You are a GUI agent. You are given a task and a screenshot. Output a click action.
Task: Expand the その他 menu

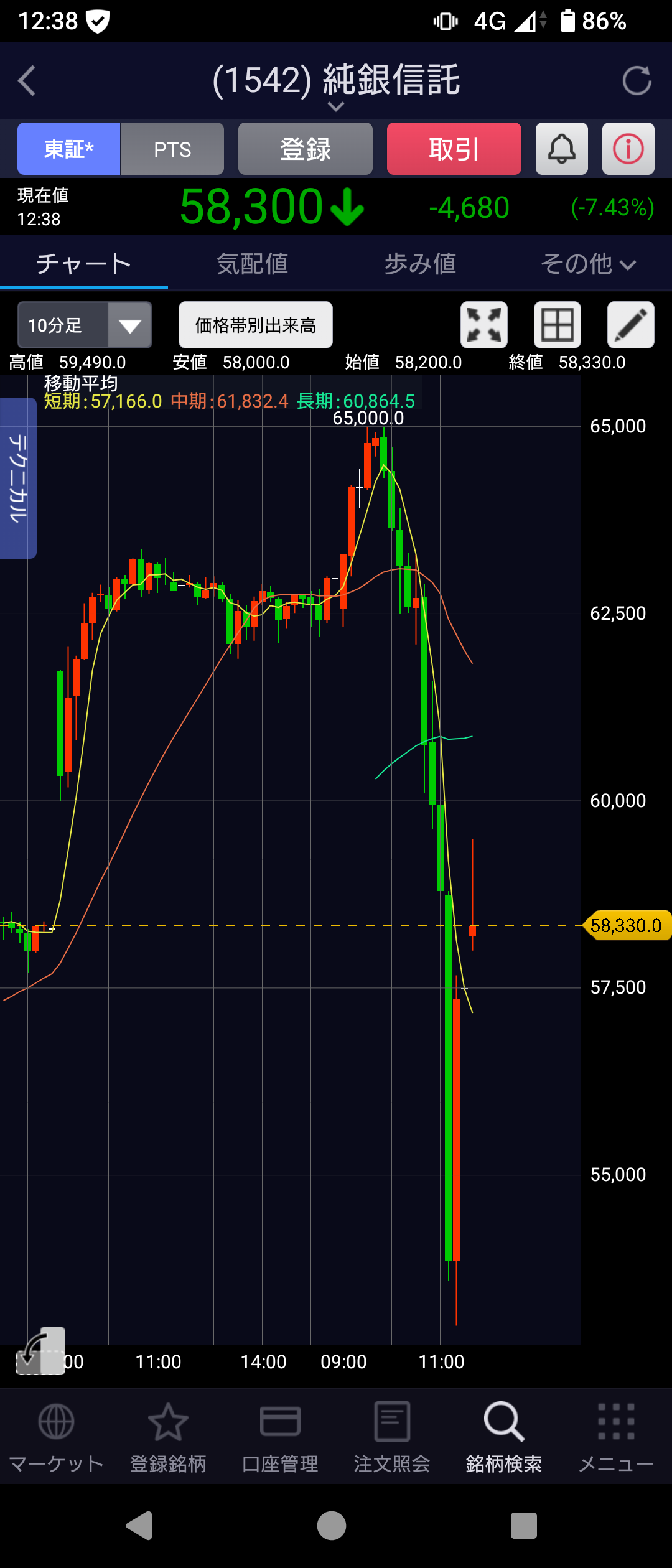pos(588,264)
